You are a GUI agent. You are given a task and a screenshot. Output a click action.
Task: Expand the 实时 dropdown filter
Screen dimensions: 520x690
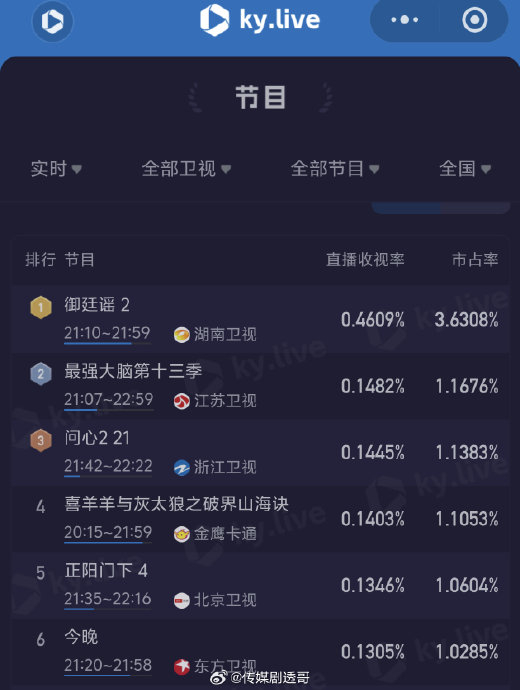pos(56,169)
